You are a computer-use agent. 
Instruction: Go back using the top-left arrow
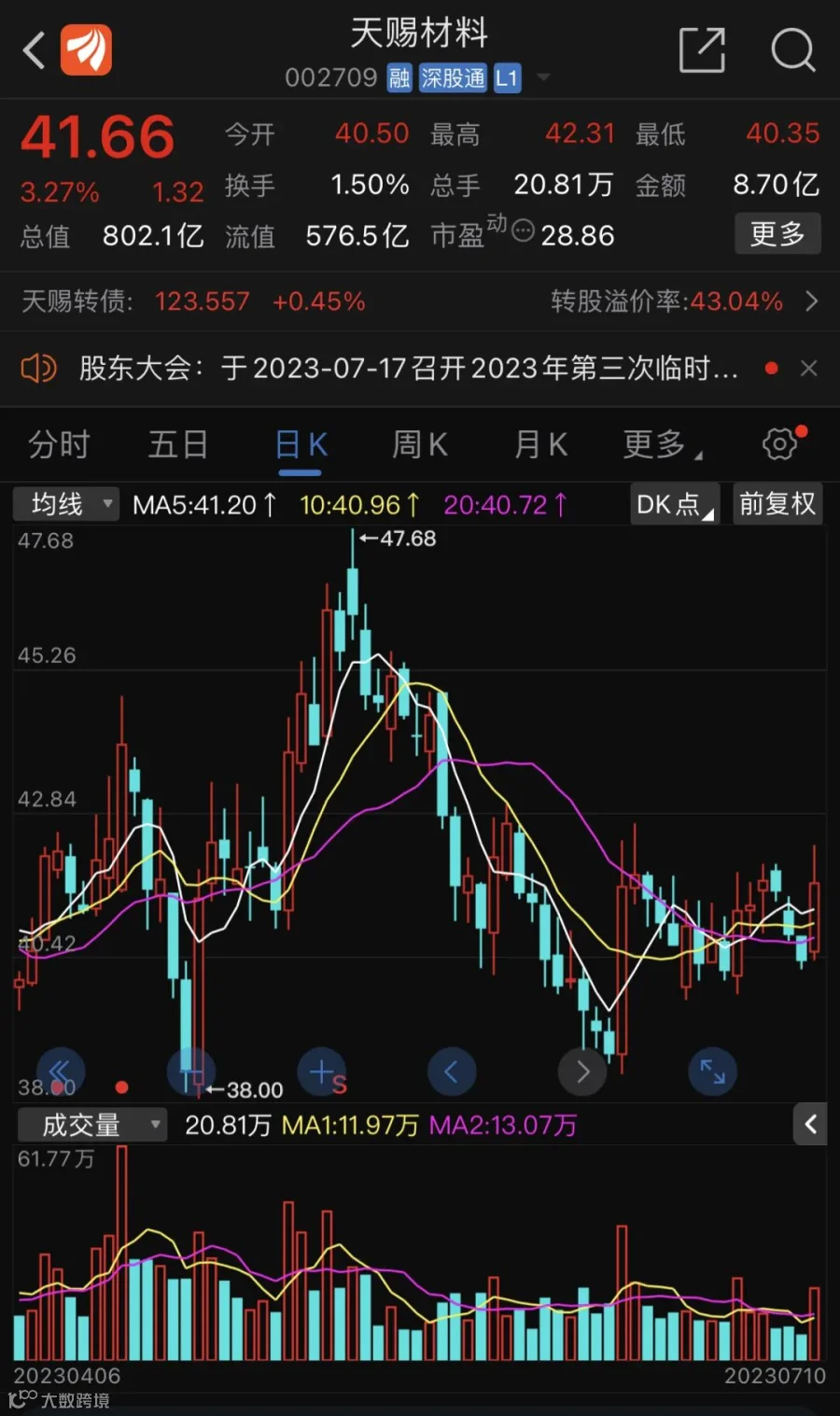pyautogui.click(x=35, y=50)
